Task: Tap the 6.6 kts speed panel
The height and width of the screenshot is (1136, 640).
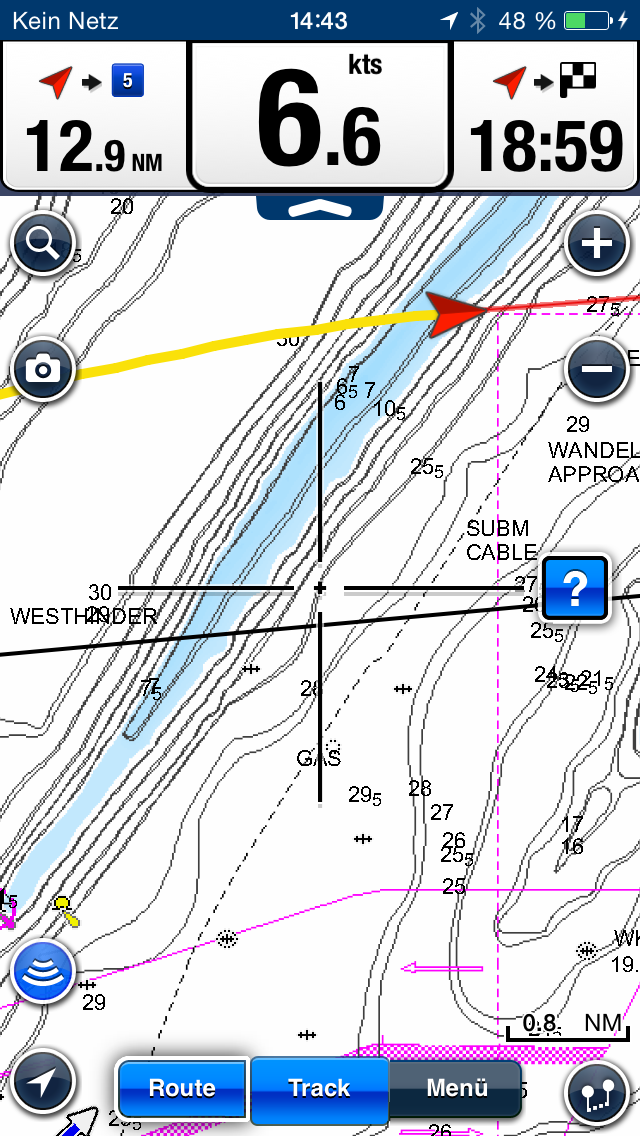Action: (320, 116)
